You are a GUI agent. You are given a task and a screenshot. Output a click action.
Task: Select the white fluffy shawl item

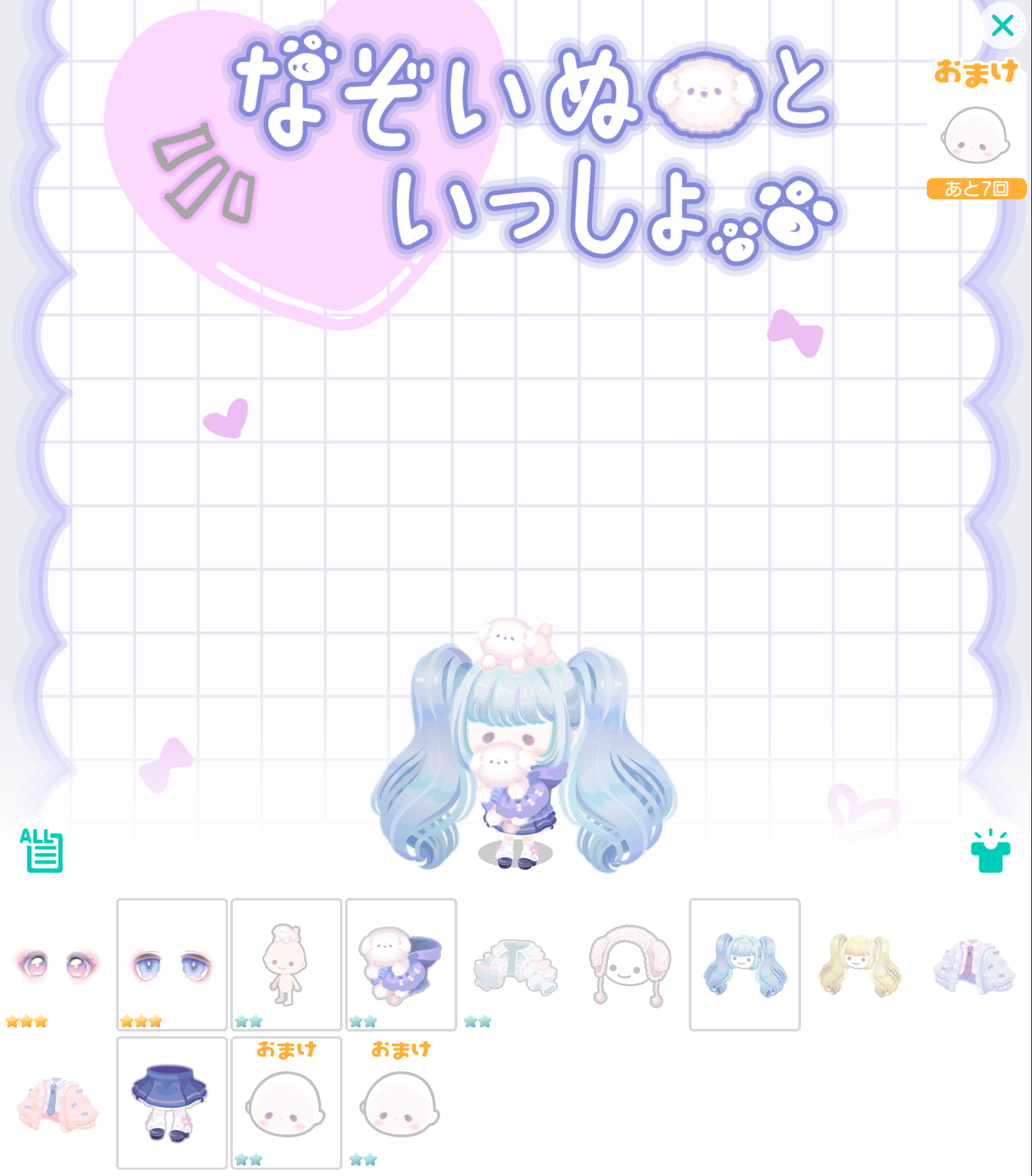(x=515, y=964)
